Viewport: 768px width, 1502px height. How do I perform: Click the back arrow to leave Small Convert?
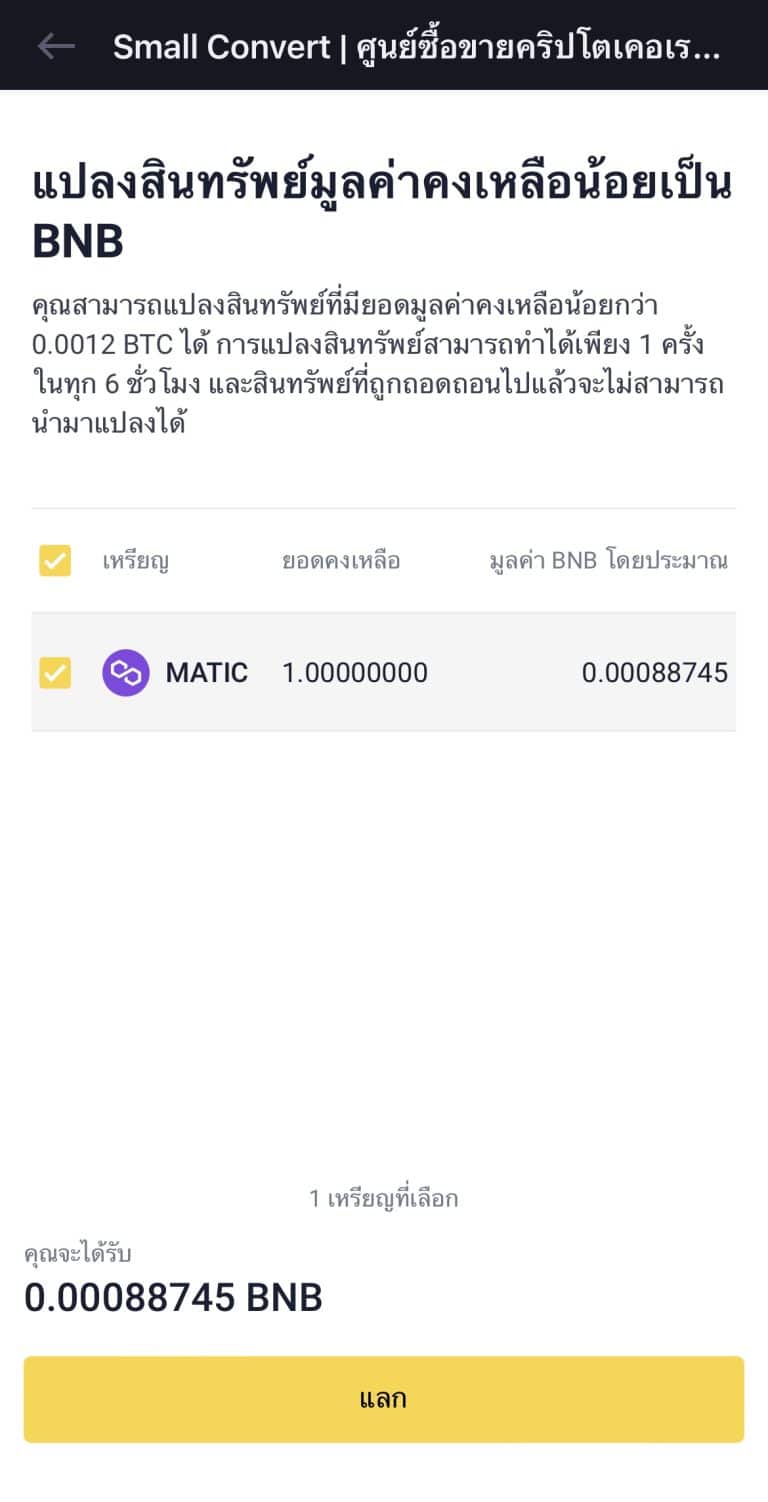(57, 45)
